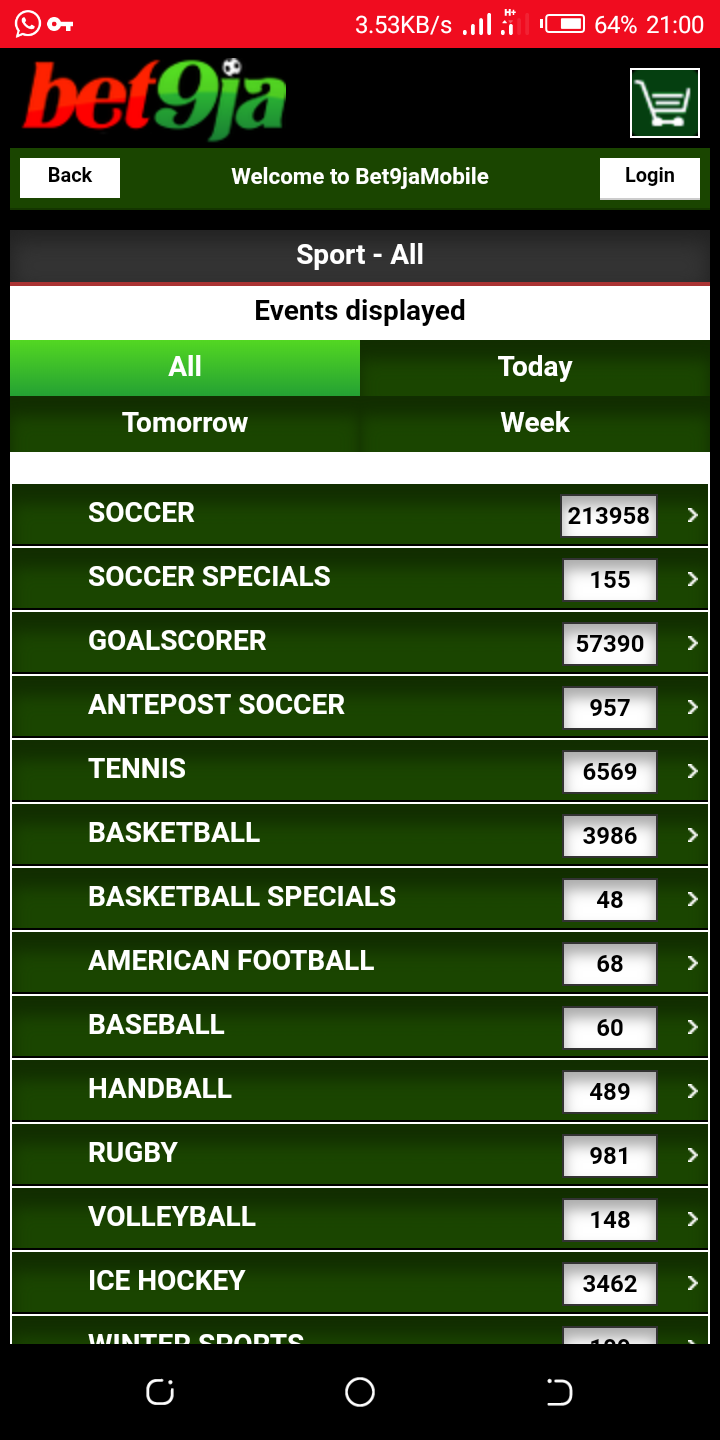Browse Handball events
The width and height of the screenshot is (720, 1440).
[x=360, y=1090]
